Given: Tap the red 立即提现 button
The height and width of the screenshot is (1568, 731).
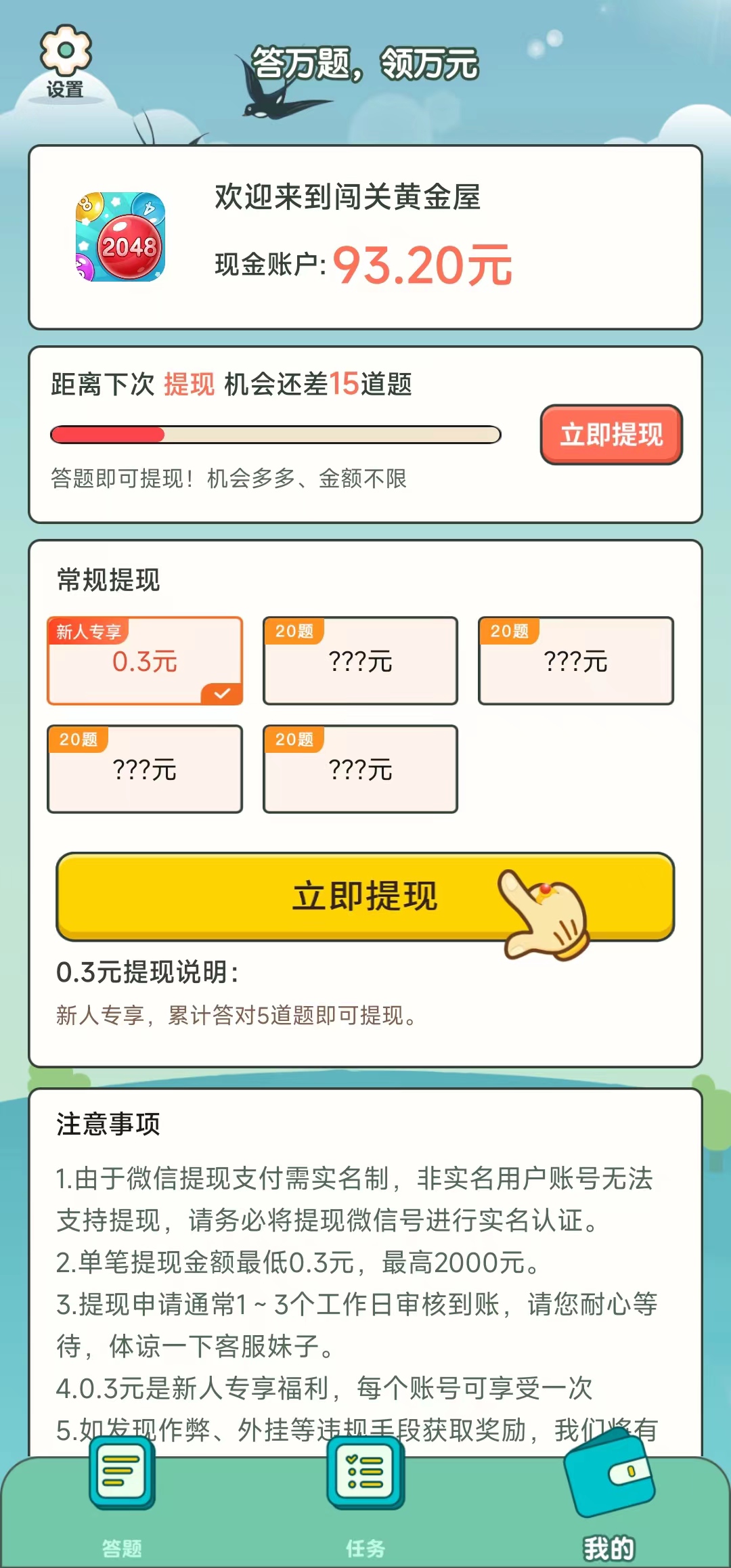Looking at the screenshot, I should pyautogui.click(x=611, y=435).
